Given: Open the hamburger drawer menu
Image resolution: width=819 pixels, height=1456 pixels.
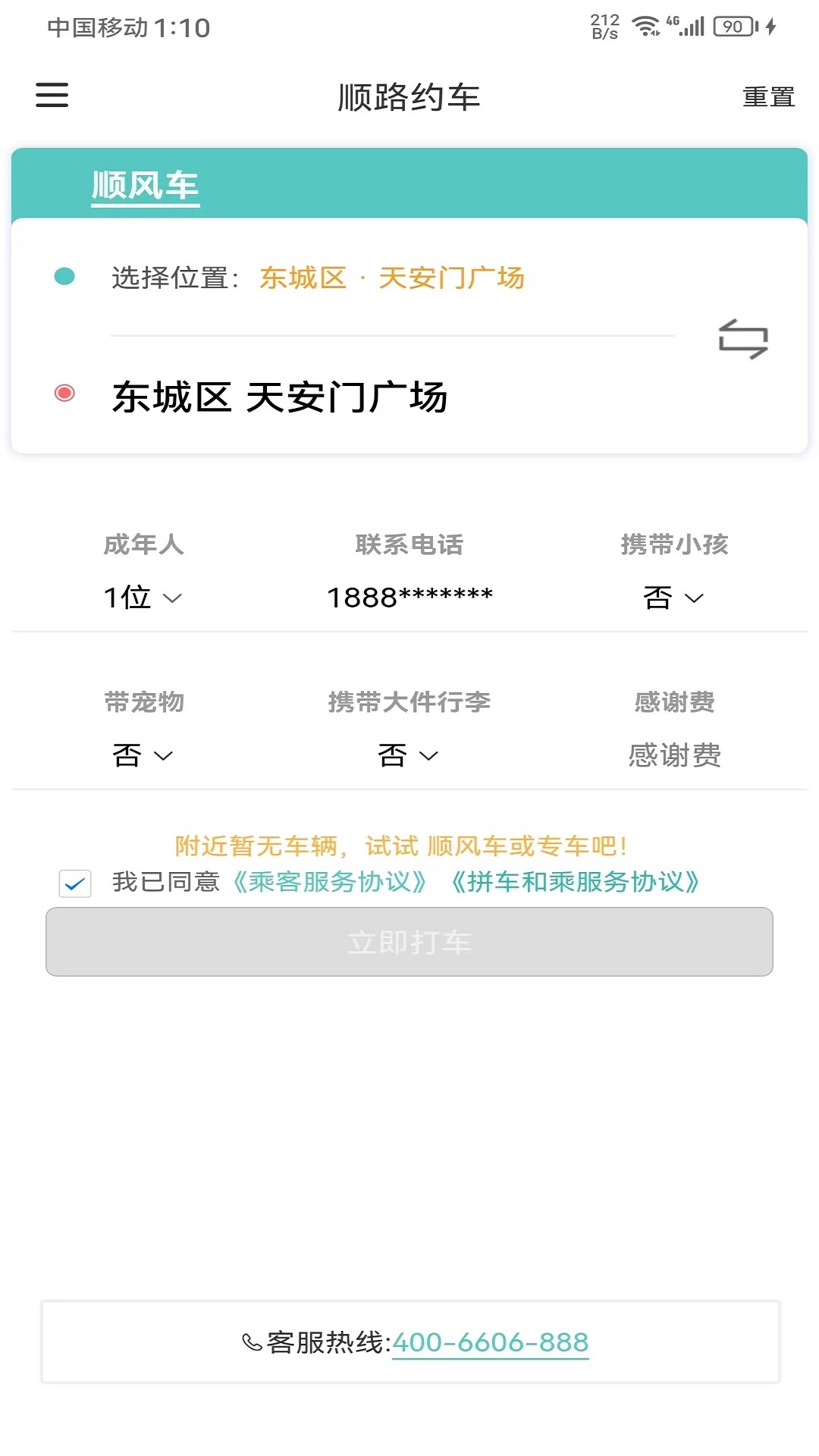Looking at the screenshot, I should (x=52, y=96).
